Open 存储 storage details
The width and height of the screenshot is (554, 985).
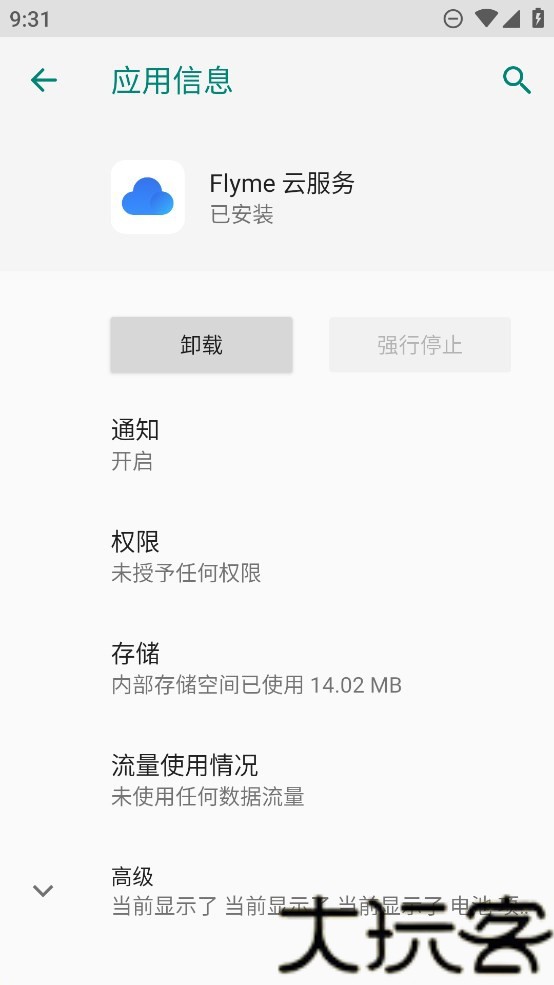277,669
